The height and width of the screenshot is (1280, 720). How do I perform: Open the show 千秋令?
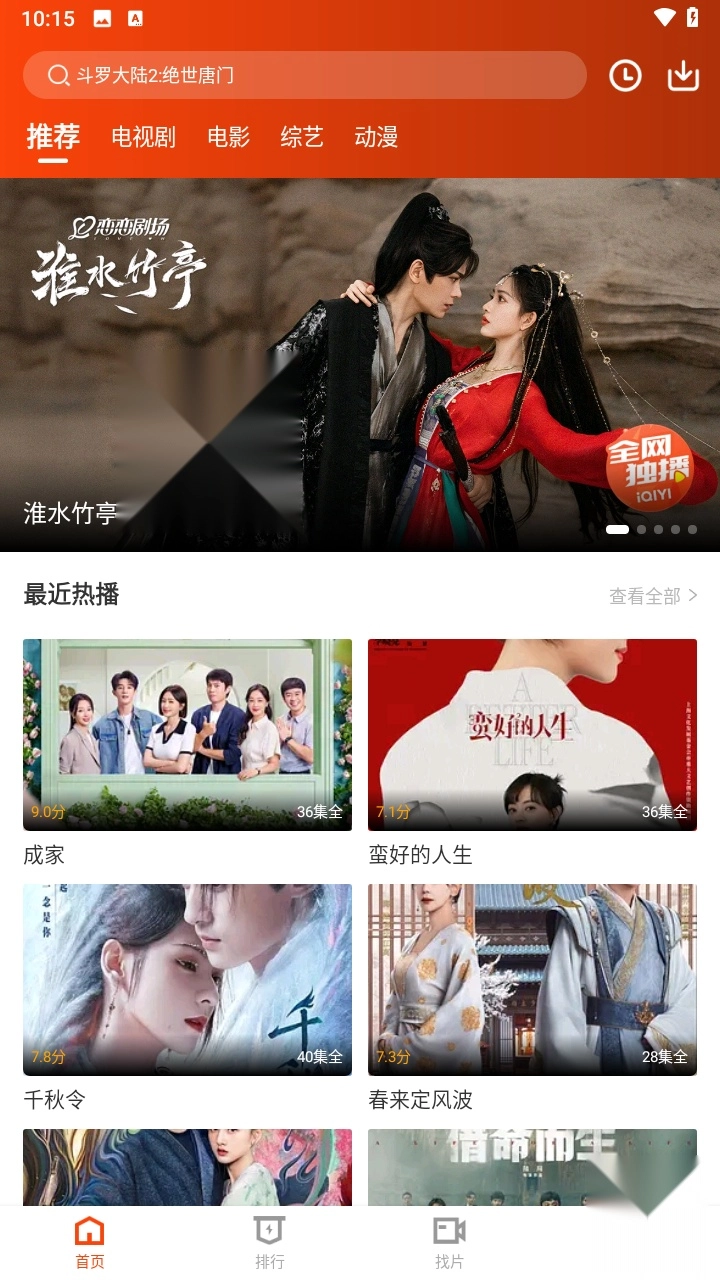point(187,980)
